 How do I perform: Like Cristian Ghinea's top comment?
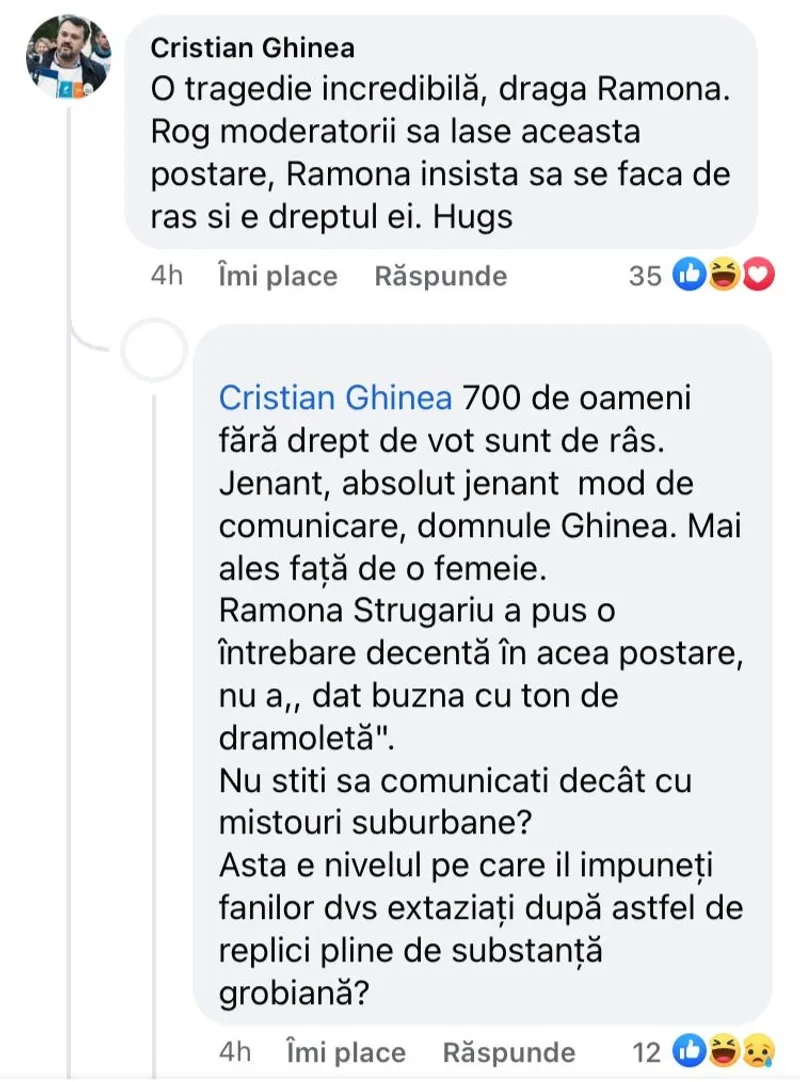[x=277, y=276]
